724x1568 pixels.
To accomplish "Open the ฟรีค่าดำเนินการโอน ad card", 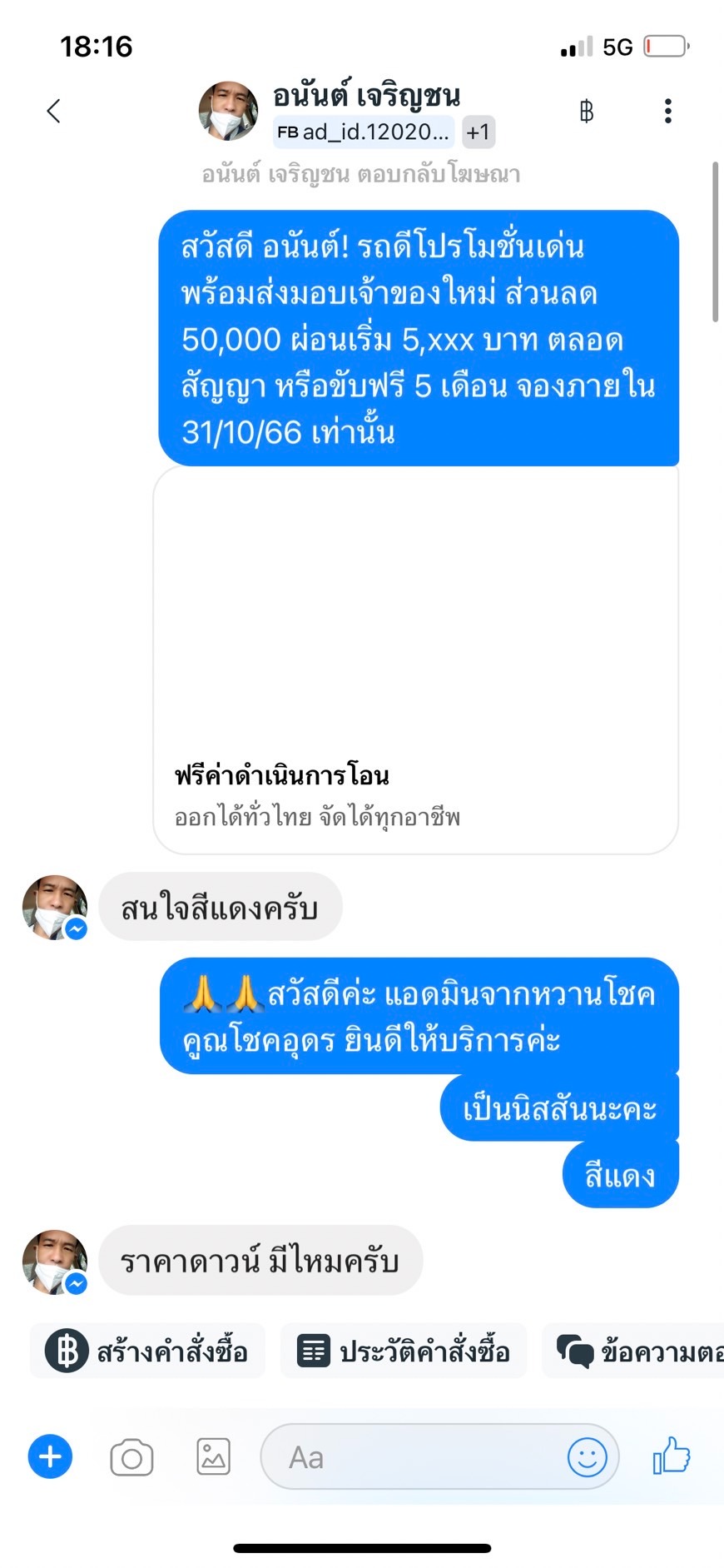I will 415,658.
